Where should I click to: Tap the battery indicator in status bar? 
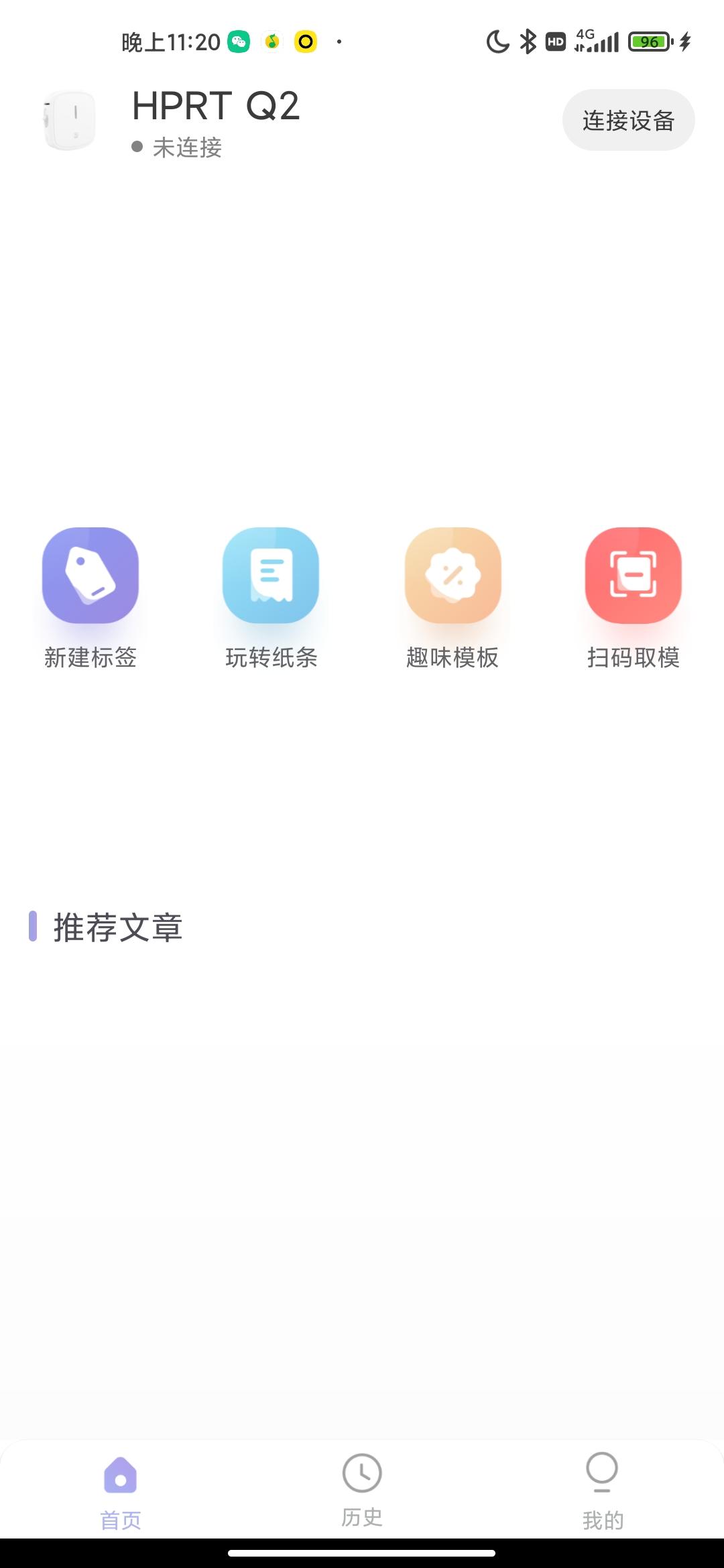(x=646, y=42)
